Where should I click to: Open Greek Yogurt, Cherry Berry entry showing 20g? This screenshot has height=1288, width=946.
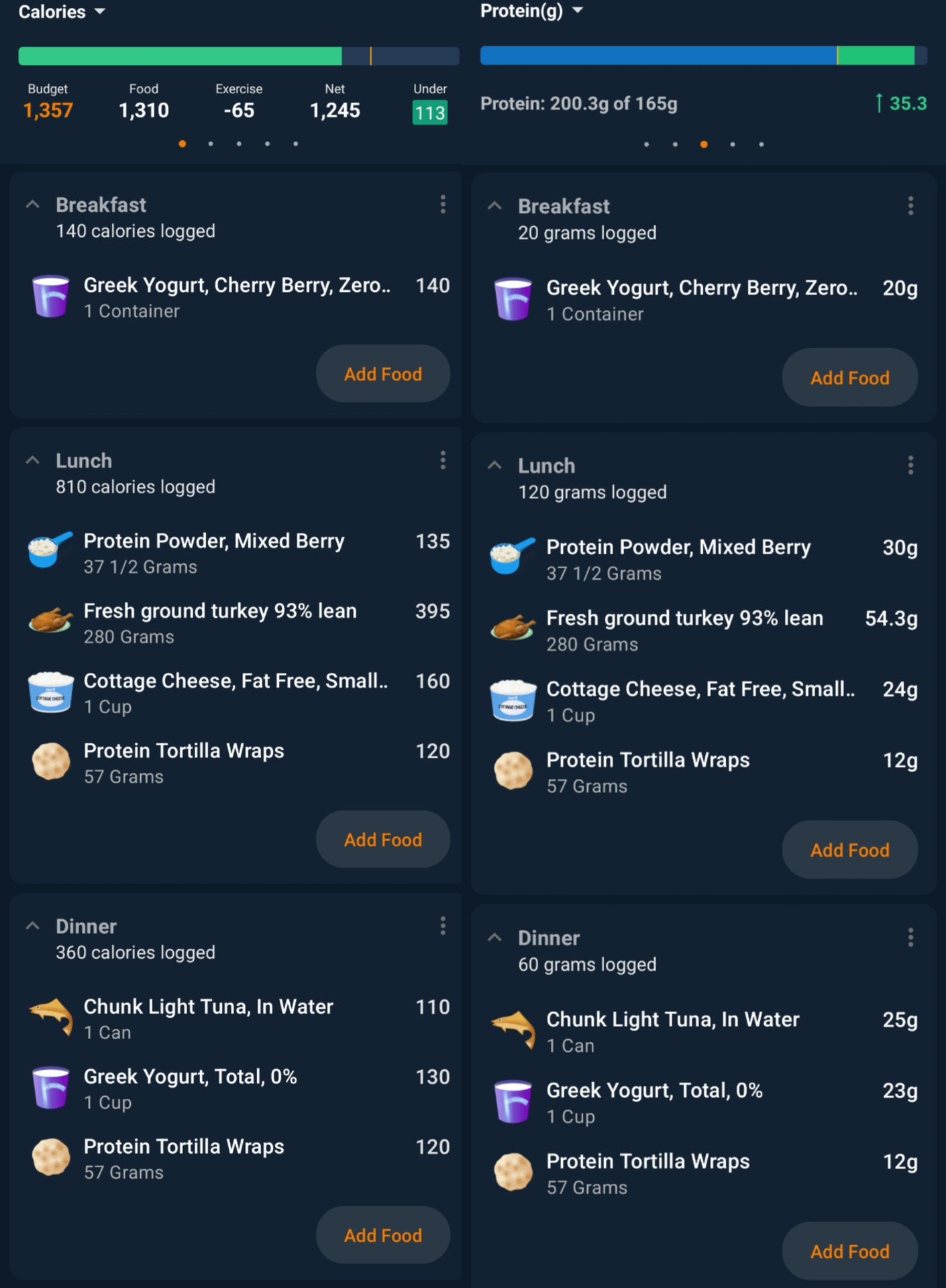pos(701,300)
